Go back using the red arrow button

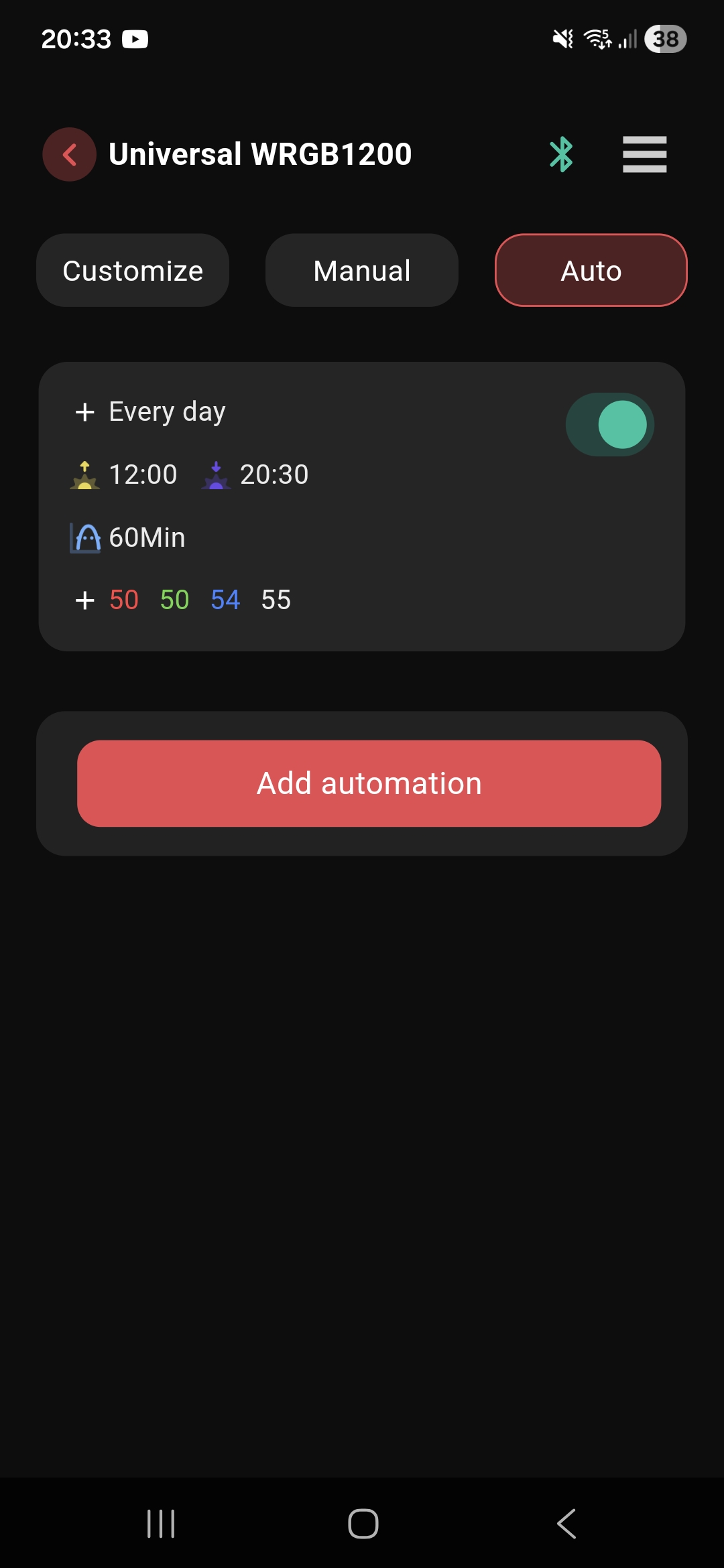pos(70,155)
